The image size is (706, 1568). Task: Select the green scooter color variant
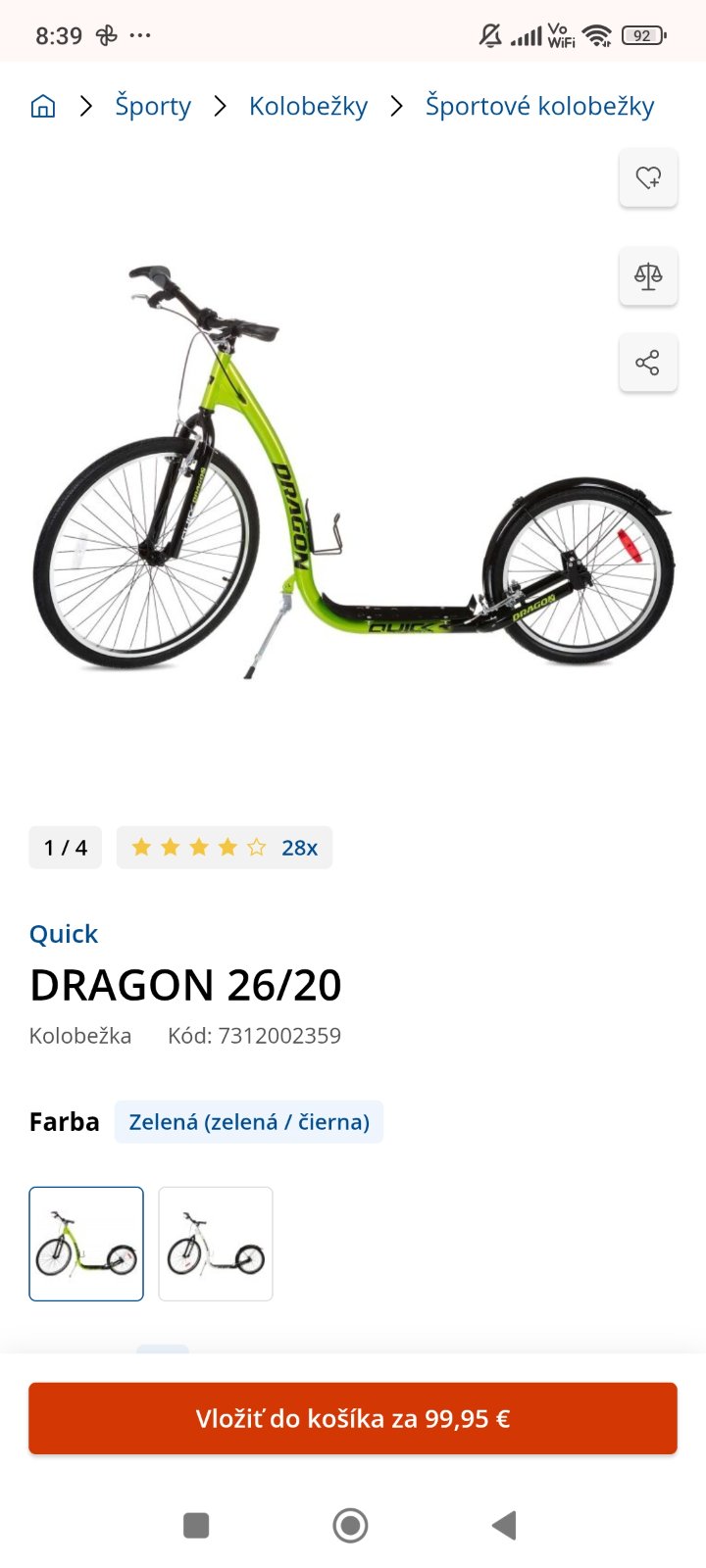pos(86,1244)
